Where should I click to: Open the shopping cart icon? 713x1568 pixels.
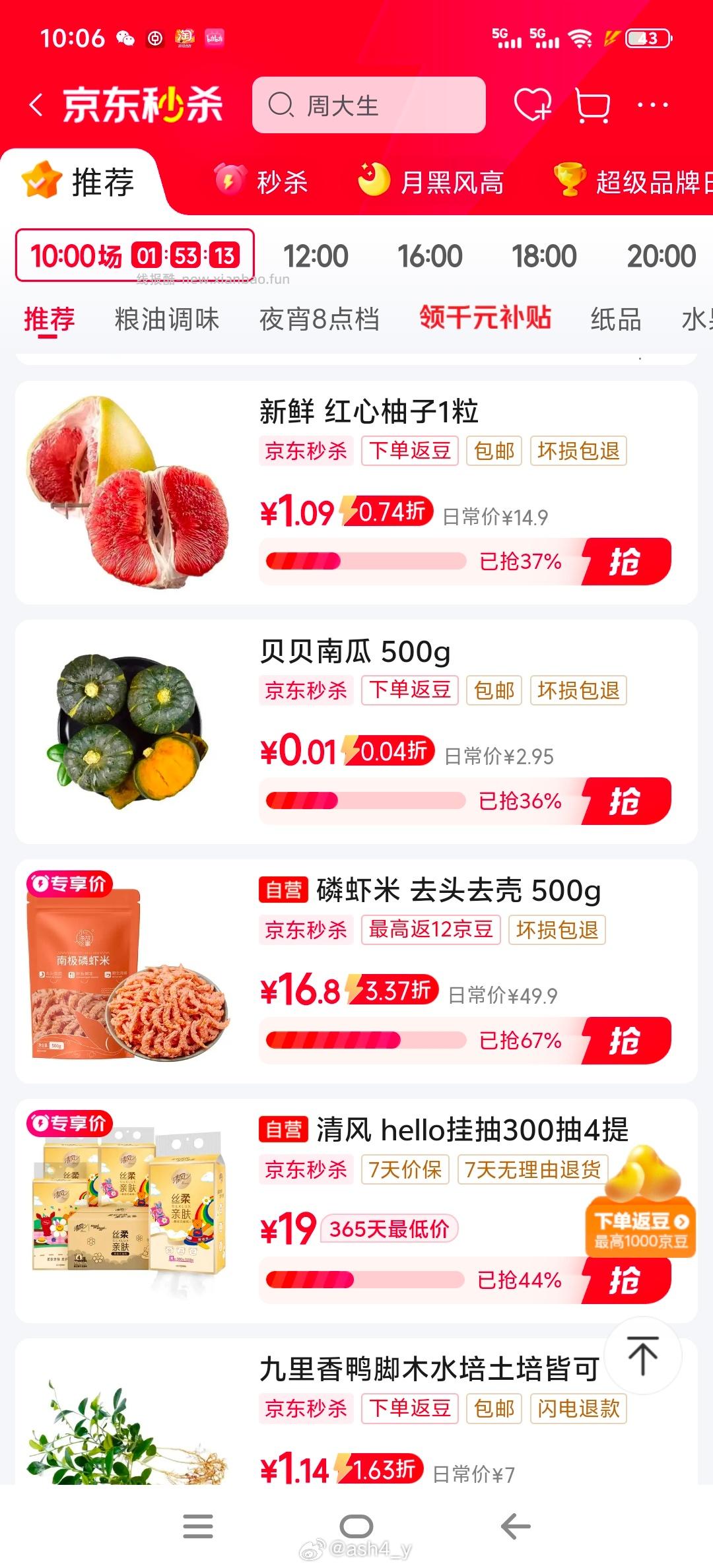click(x=592, y=104)
